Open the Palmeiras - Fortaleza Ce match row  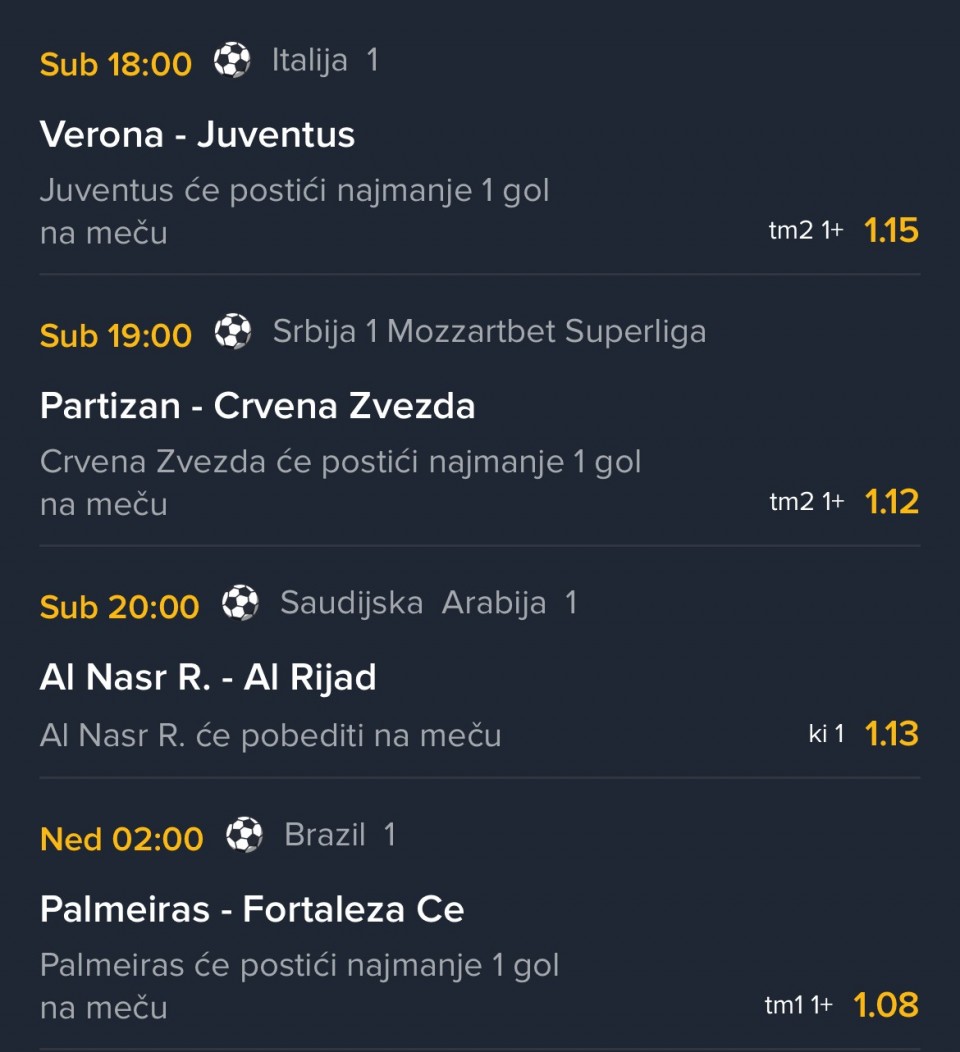coord(252,909)
